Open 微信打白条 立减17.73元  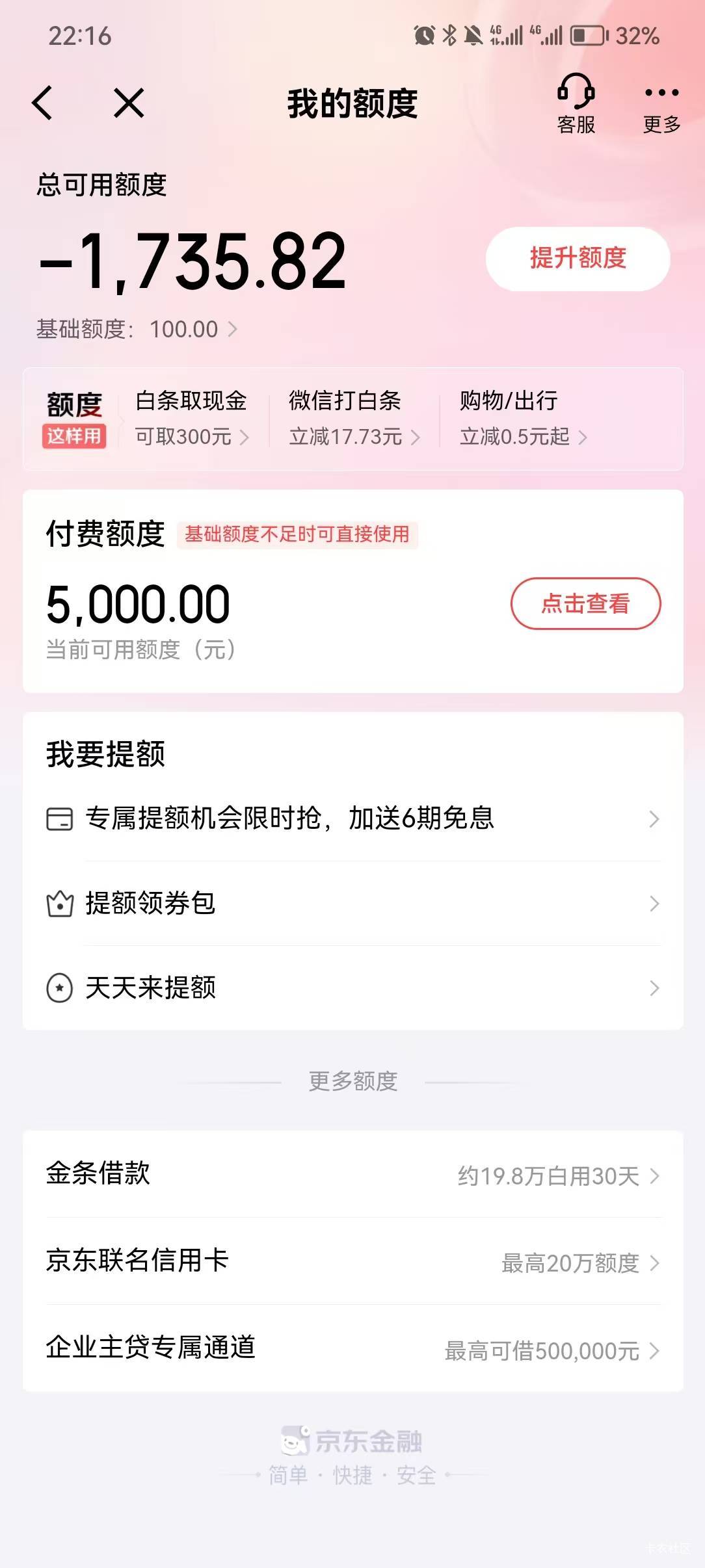[x=354, y=418]
